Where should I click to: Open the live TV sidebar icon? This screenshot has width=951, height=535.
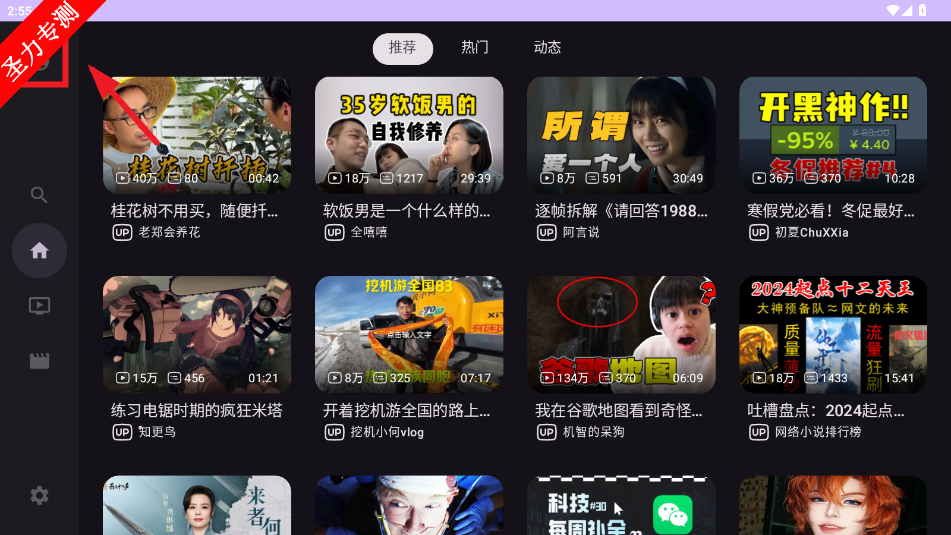(x=39, y=306)
